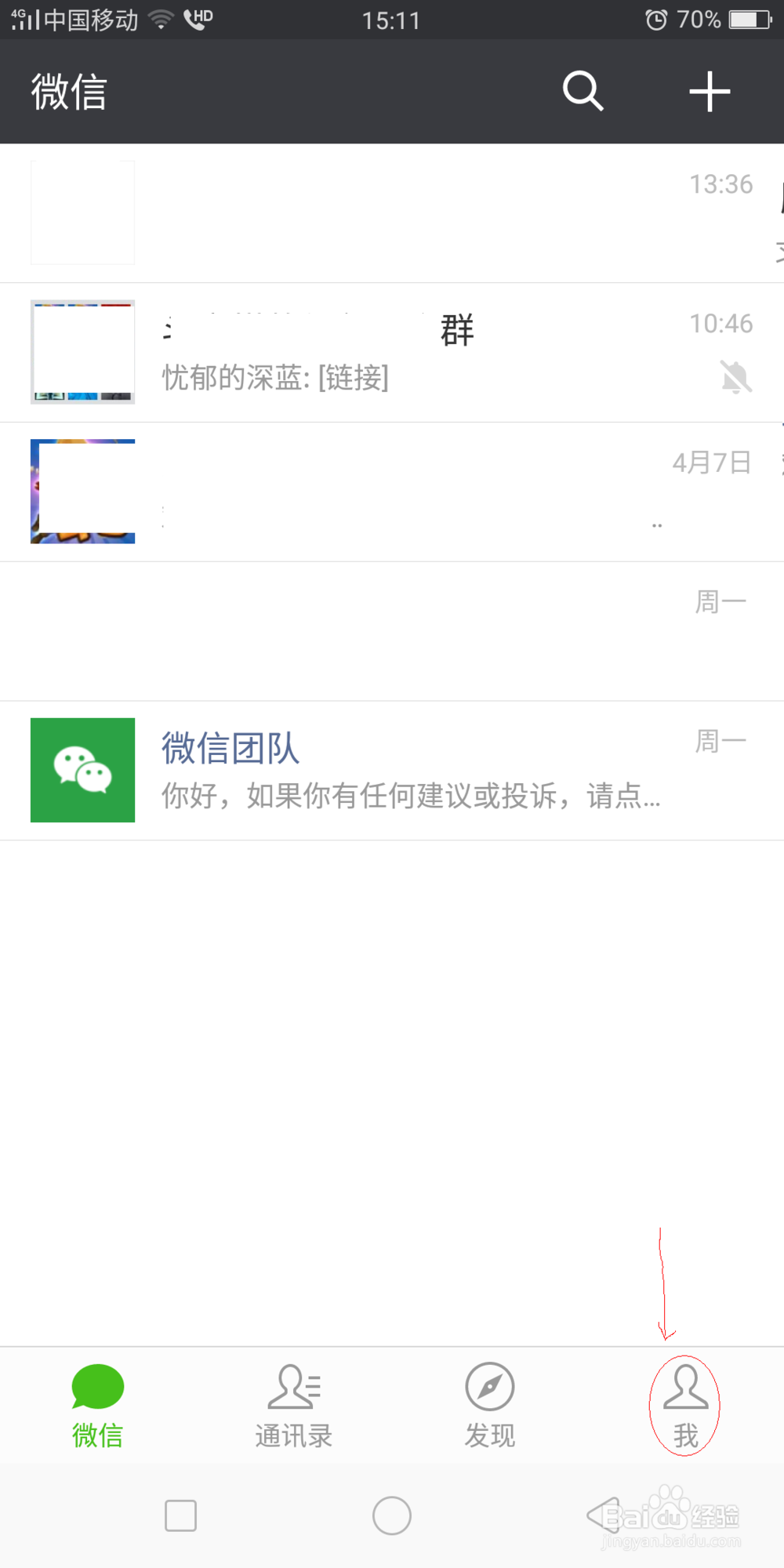Switch to the 通讯录 tab
Screen dimensions: 784x1568
[x=292, y=1403]
